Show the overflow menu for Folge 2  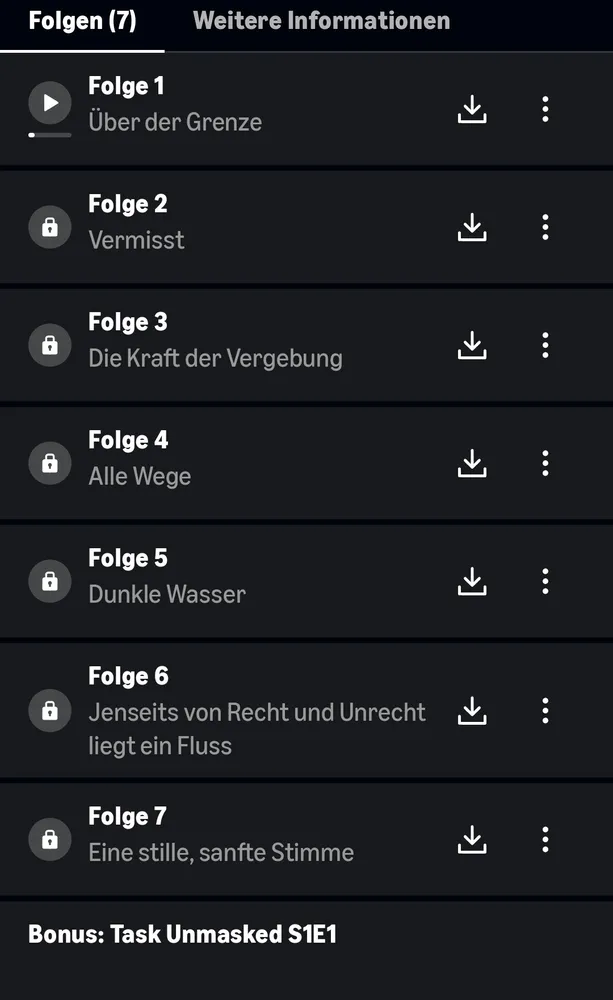click(x=545, y=227)
